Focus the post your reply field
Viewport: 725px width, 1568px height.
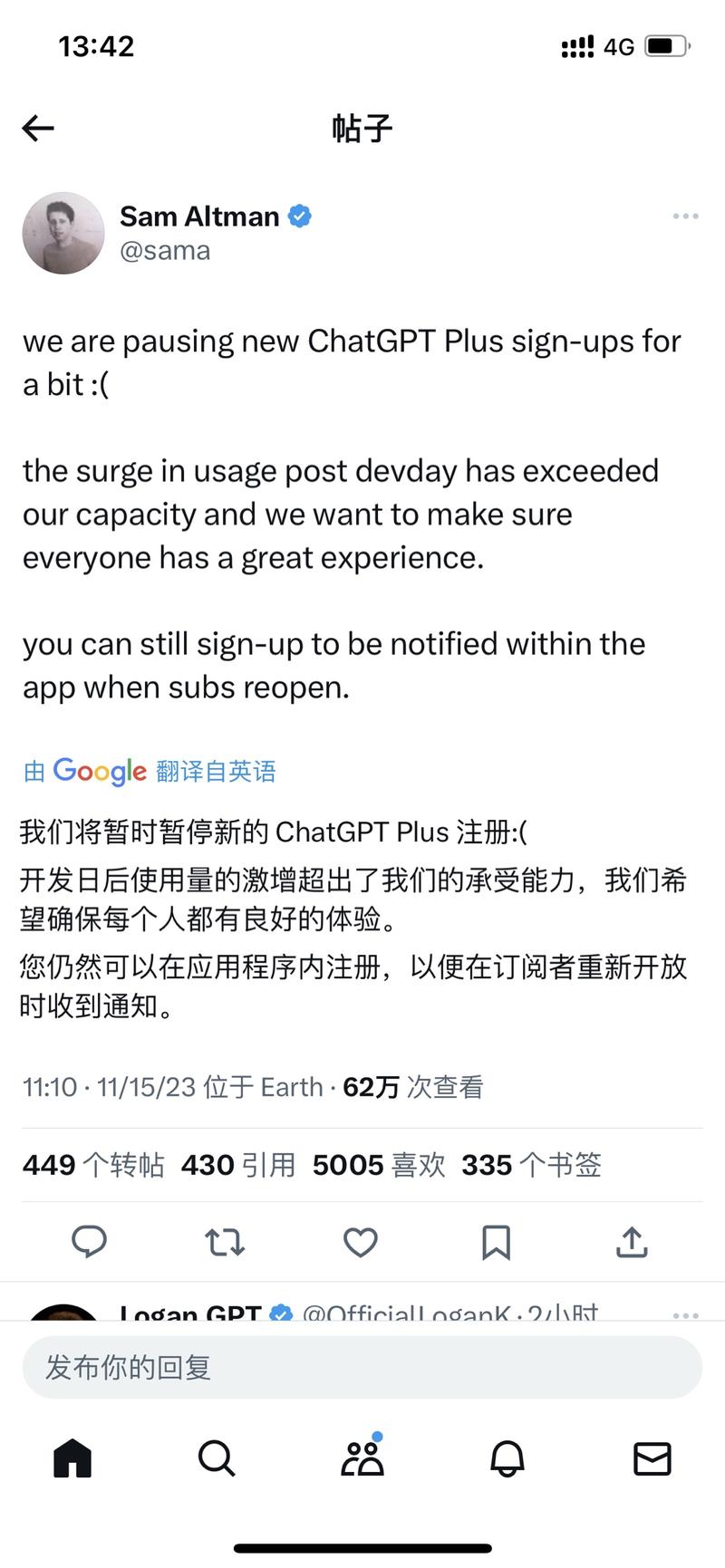pyautogui.click(x=361, y=1367)
